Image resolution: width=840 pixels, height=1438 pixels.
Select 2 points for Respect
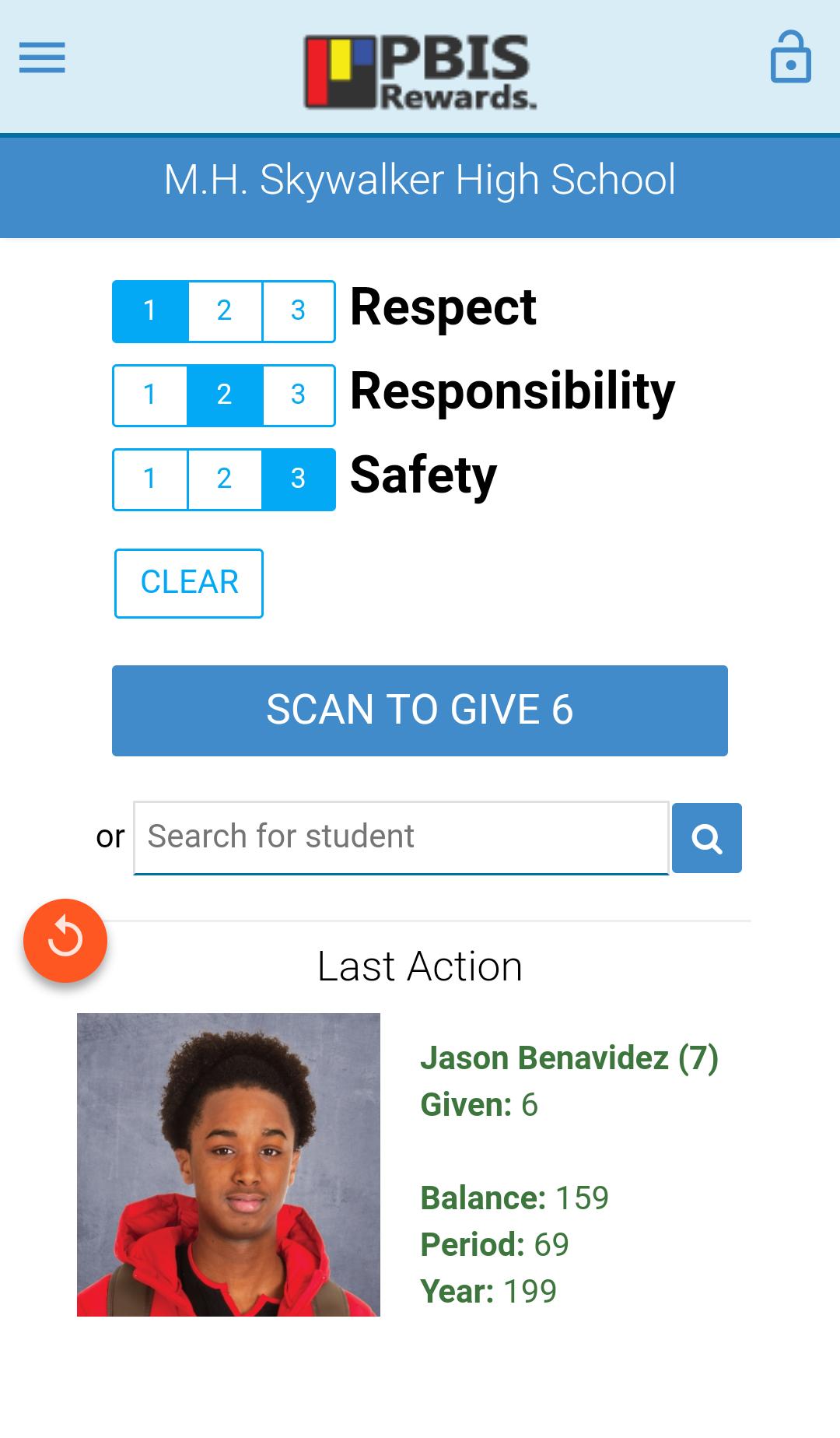(224, 310)
